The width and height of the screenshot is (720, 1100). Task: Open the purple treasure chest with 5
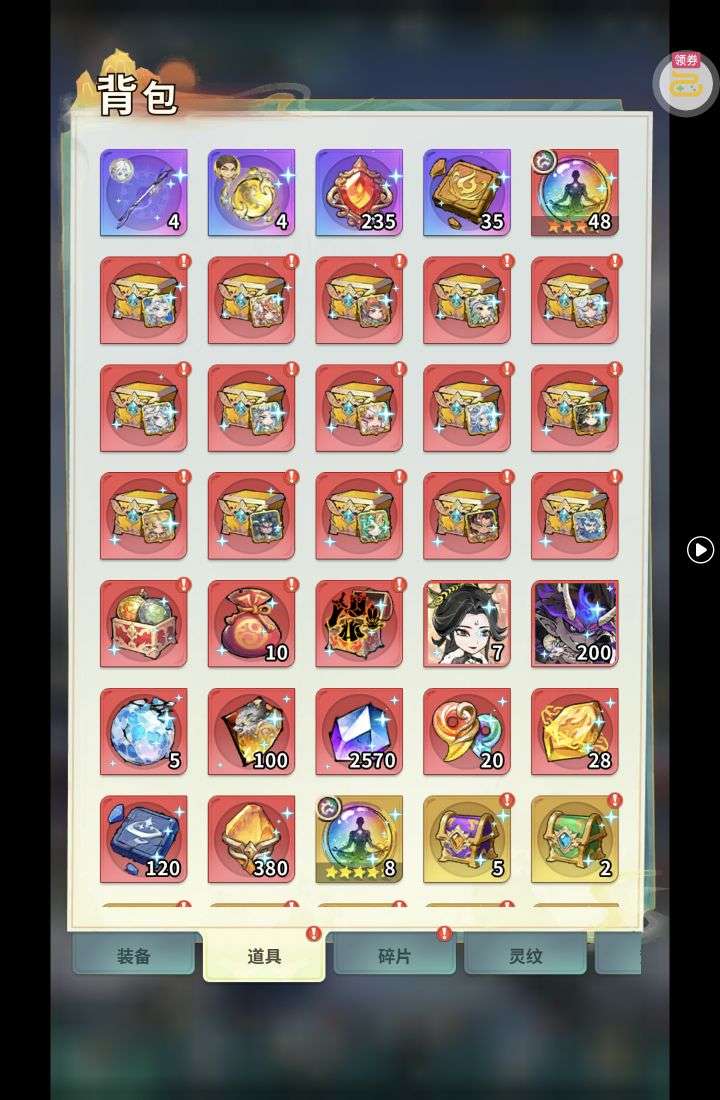point(467,840)
